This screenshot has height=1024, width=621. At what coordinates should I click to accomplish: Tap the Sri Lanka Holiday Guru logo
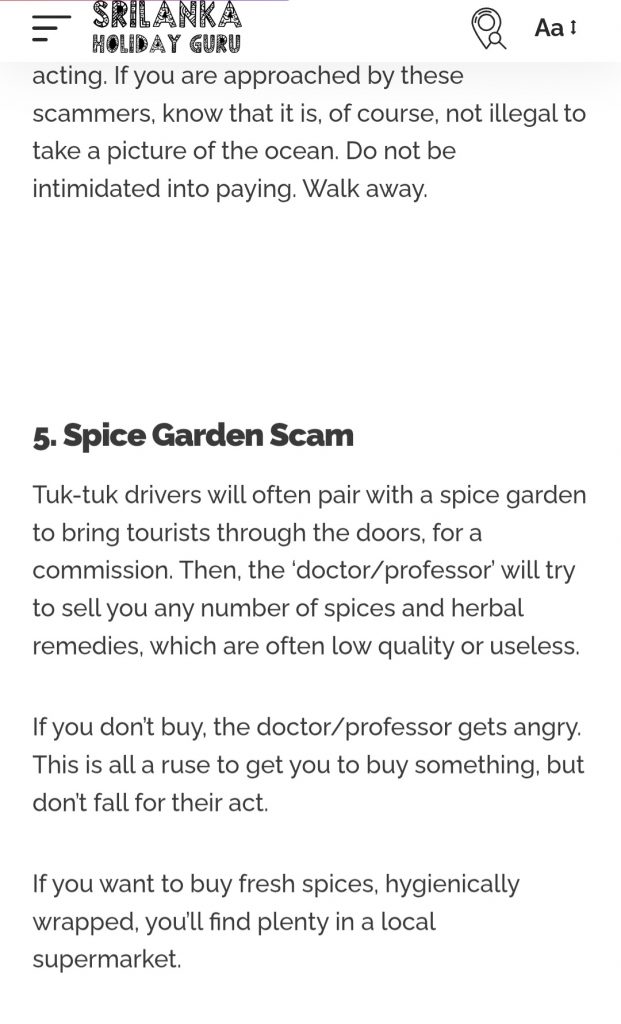167,28
